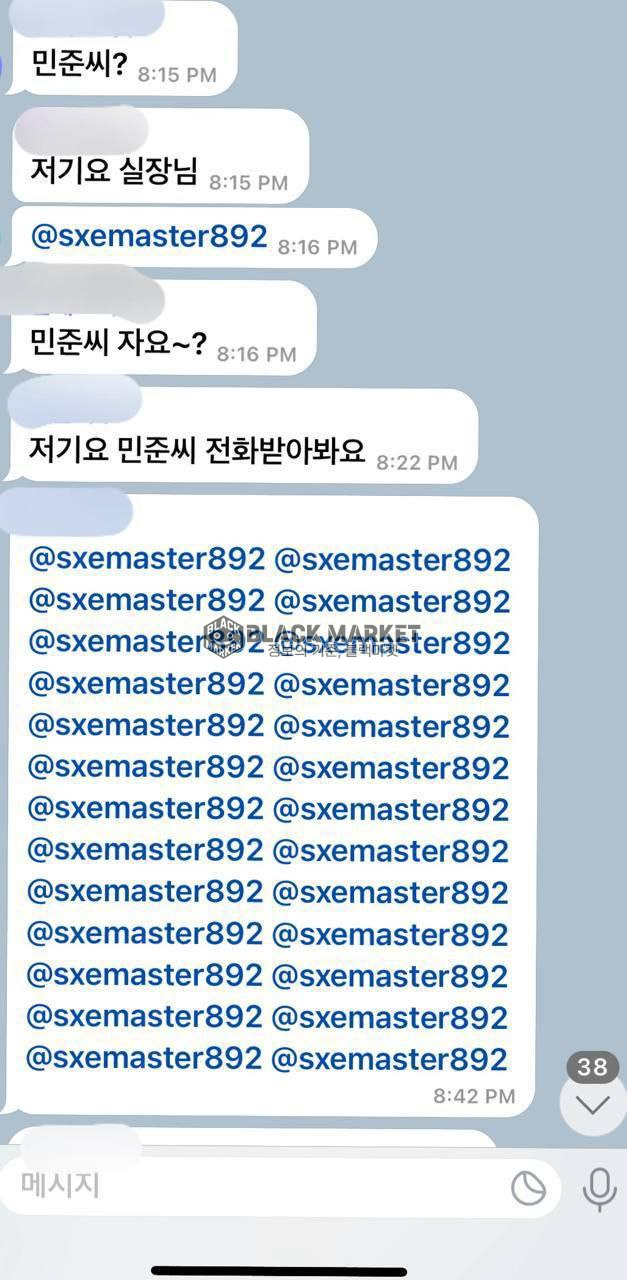Image resolution: width=627 pixels, height=1280 pixels.
Task: Tap the microphone voice message icon
Action: 598,1189
